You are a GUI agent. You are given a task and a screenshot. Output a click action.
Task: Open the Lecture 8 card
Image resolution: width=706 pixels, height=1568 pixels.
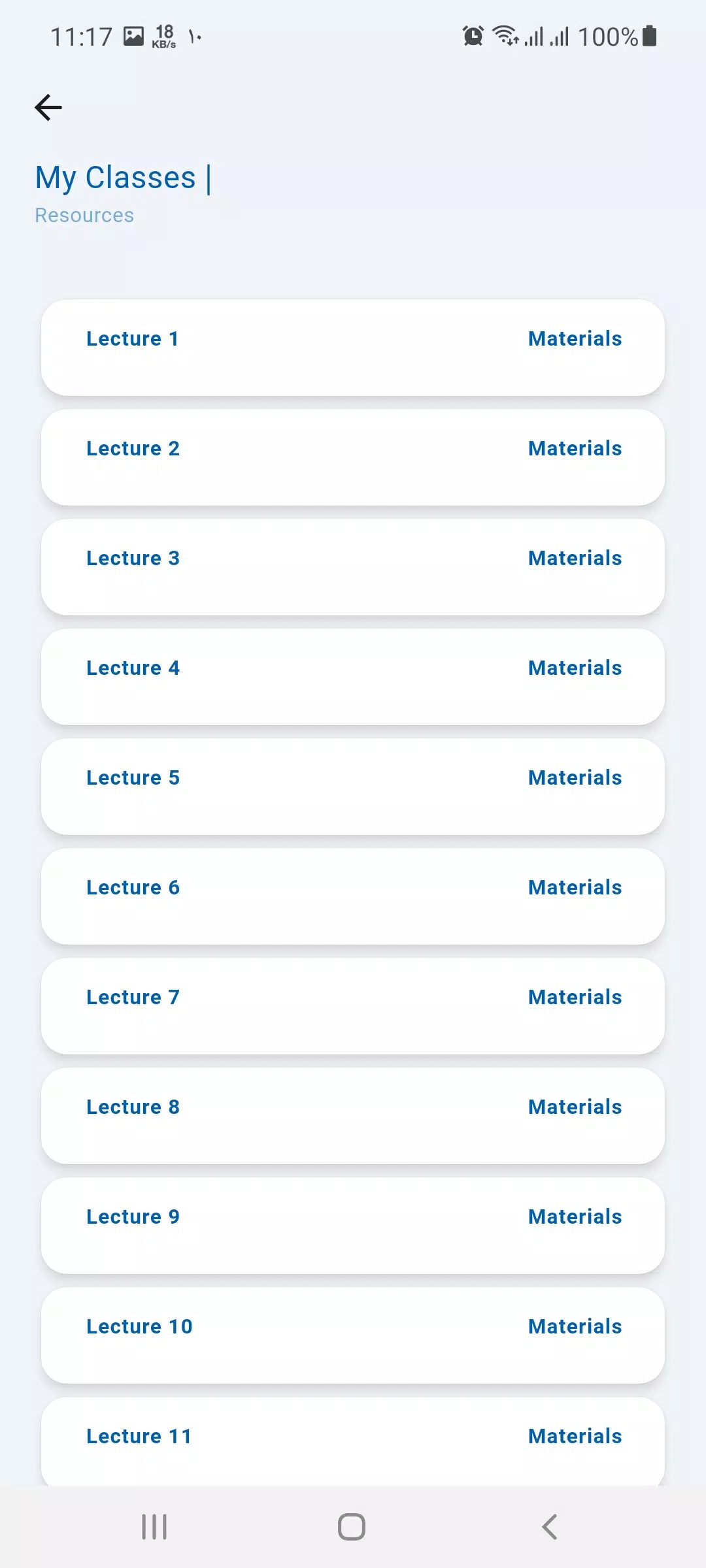[353, 1116]
